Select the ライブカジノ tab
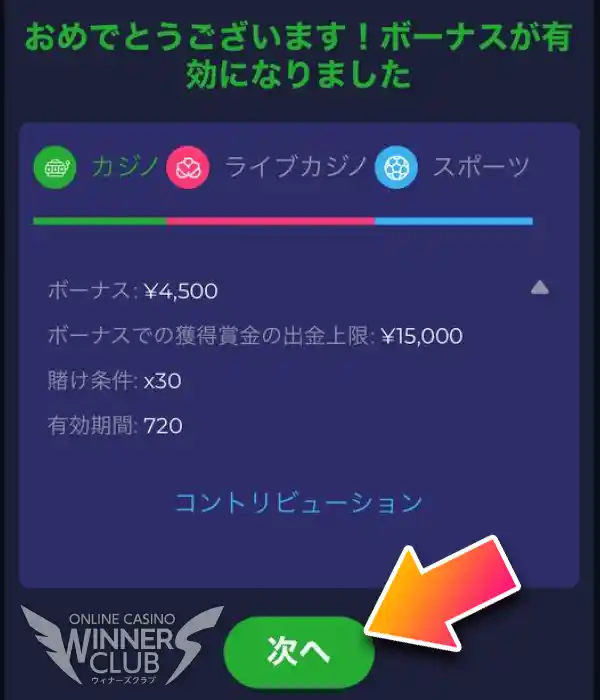 (x=270, y=168)
